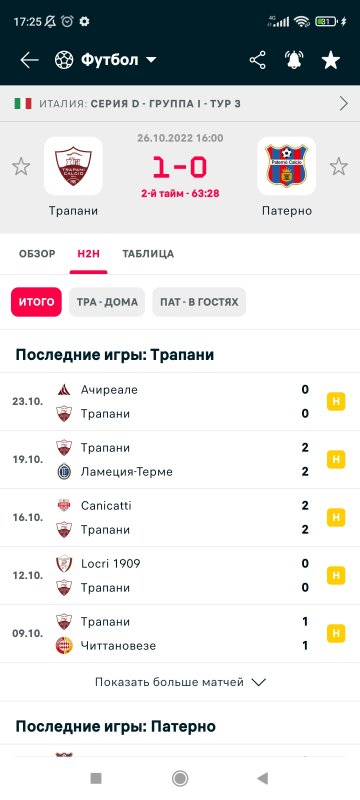Image resolution: width=360 pixels, height=800 pixels.
Task: Open the Locri 1909 vs Трапани match
Action: pos(180,576)
